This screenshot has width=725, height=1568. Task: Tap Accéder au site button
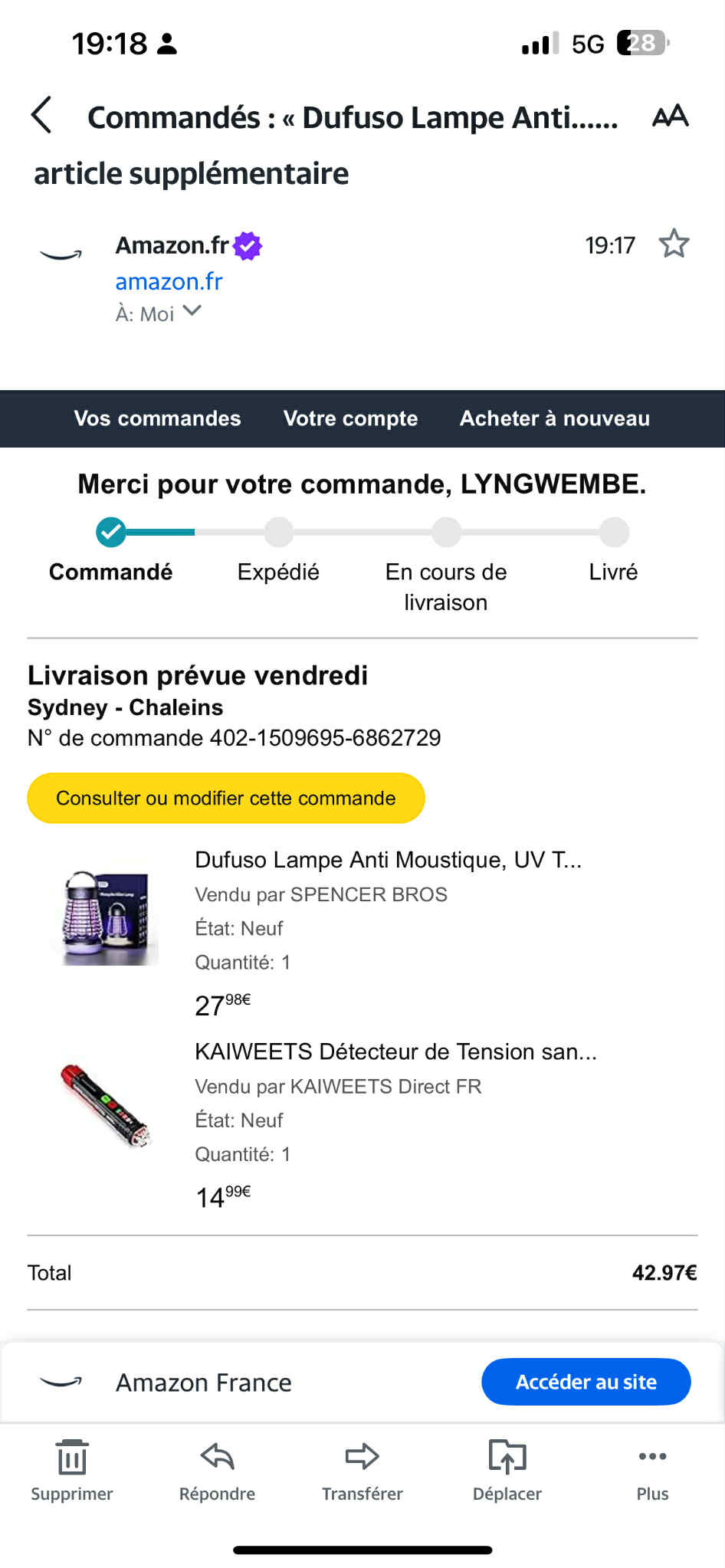tap(586, 1382)
